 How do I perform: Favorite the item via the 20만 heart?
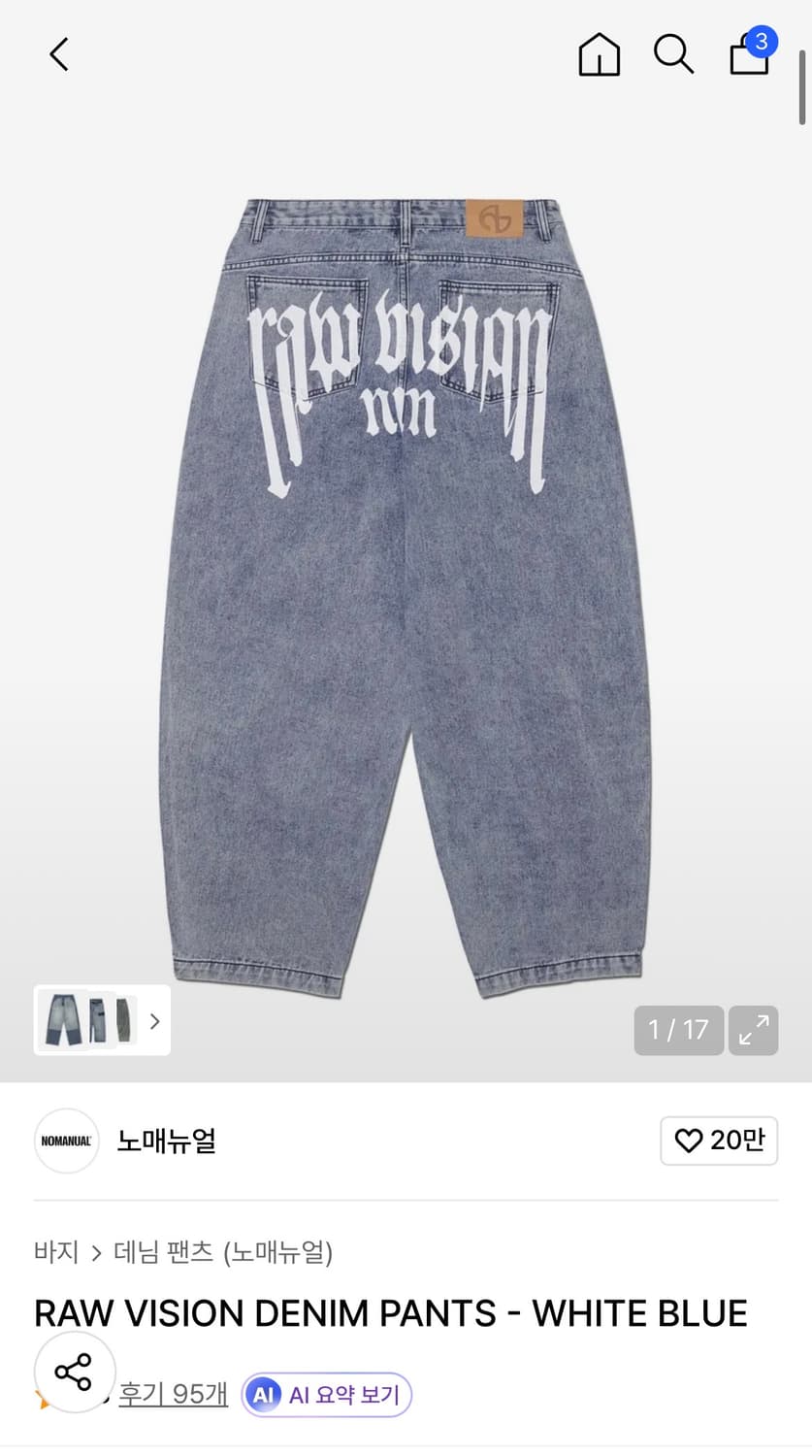(x=719, y=1142)
